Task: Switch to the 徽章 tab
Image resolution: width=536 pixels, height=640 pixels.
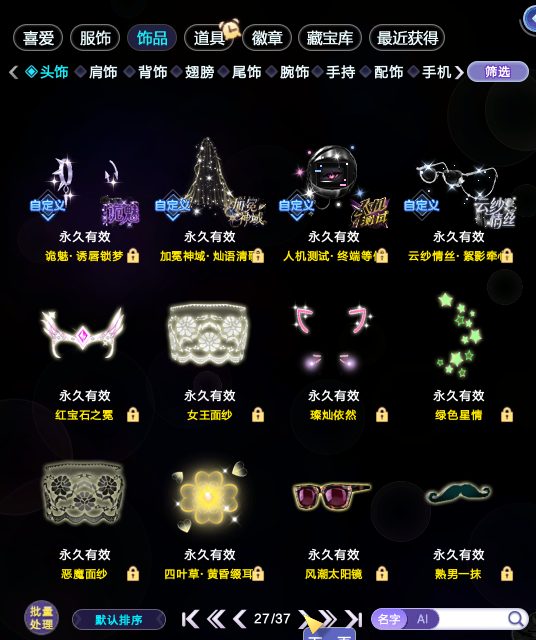Action: [x=267, y=38]
